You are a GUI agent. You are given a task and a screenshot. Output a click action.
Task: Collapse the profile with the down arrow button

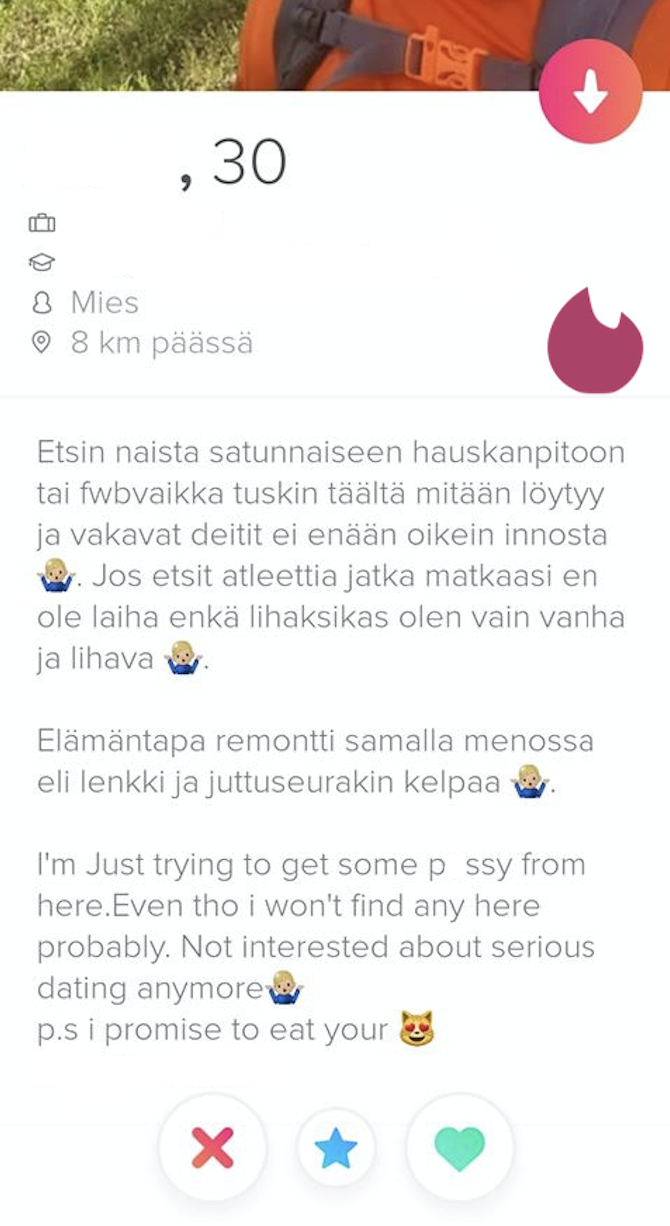(x=590, y=93)
